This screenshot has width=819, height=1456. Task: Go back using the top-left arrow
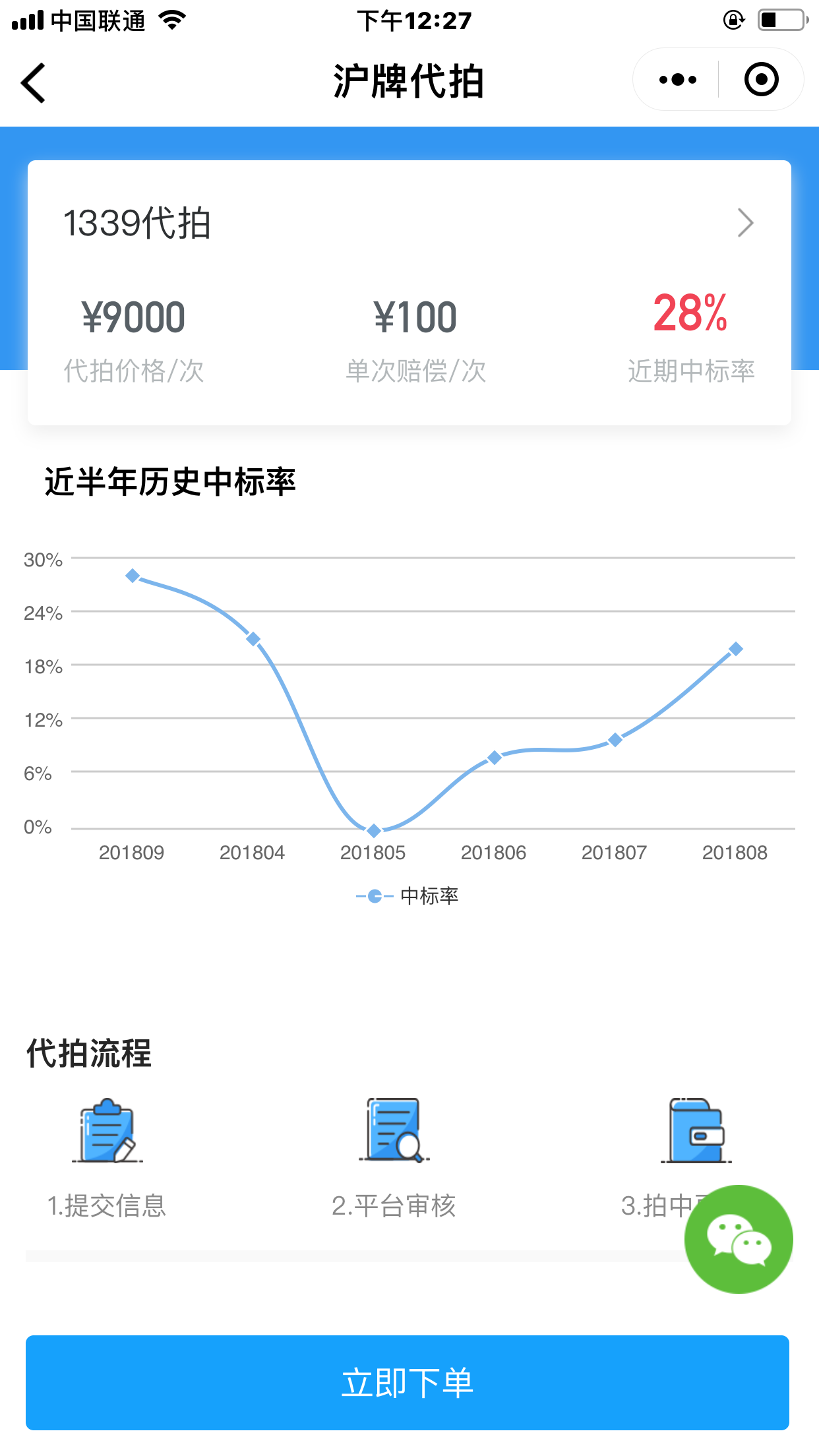tap(33, 82)
